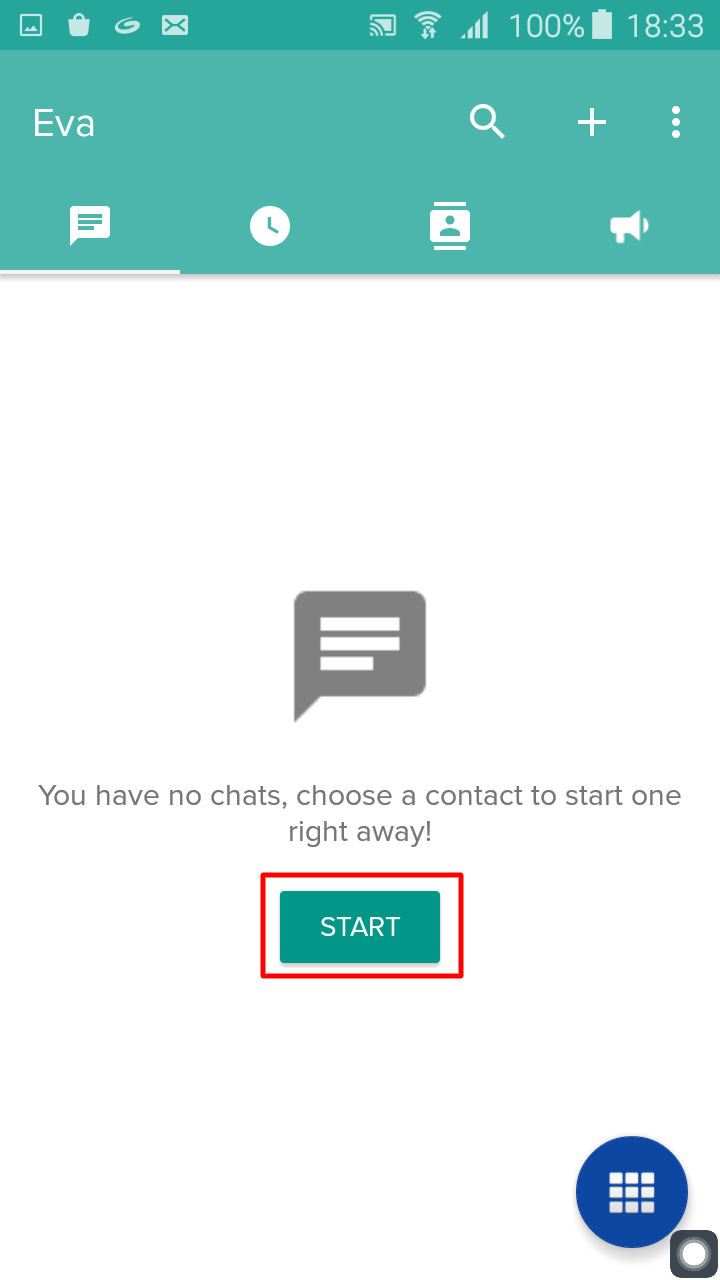This screenshot has height=1280, width=720.
Task: Select the chats tab
Action: pyautogui.click(x=90, y=226)
